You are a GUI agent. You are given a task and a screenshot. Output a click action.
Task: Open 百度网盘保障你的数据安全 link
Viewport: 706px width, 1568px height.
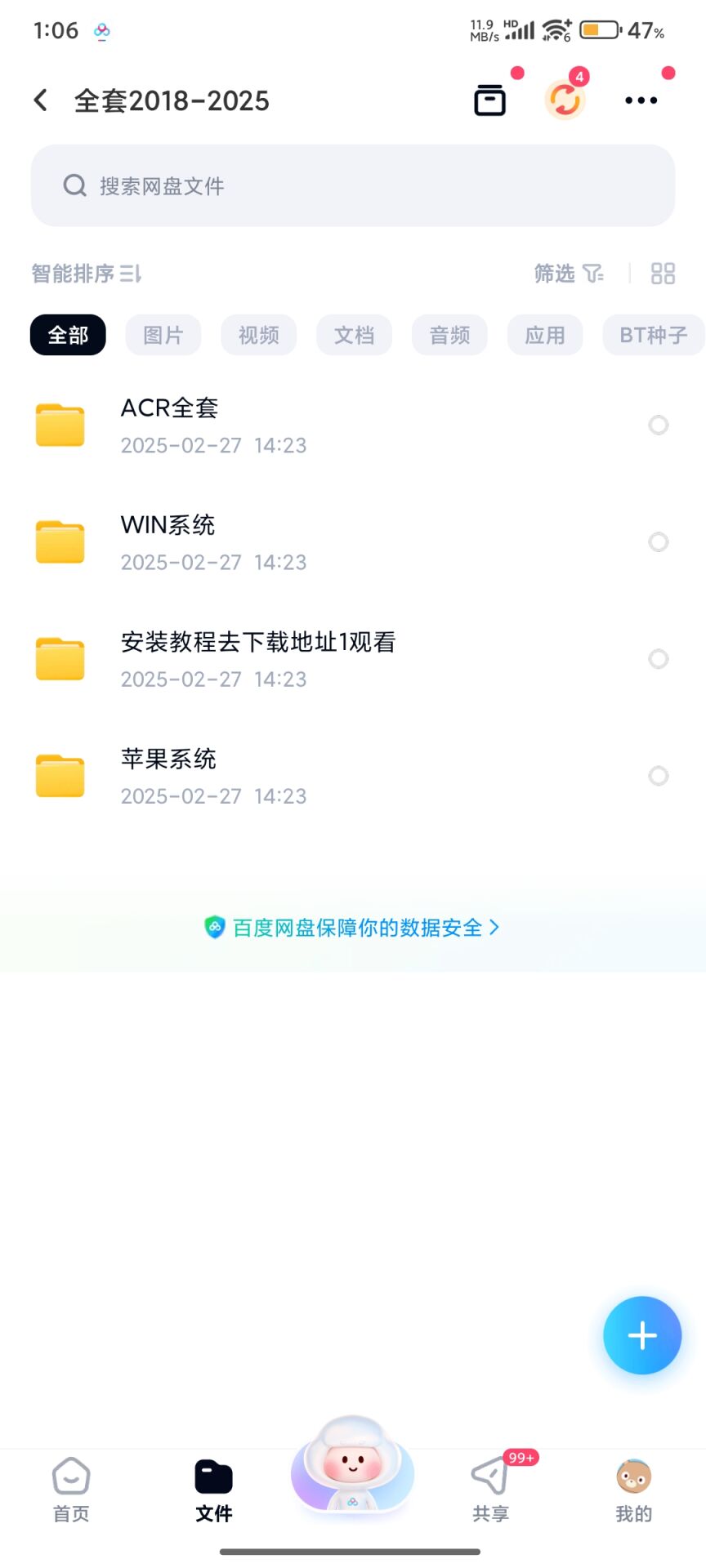[353, 928]
